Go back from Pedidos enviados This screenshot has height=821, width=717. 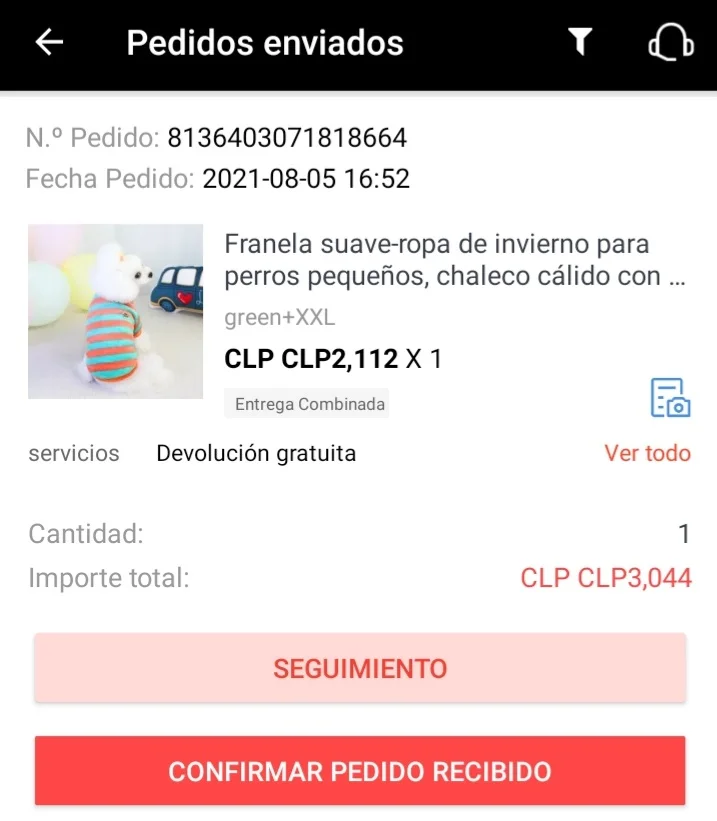click(x=49, y=43)
